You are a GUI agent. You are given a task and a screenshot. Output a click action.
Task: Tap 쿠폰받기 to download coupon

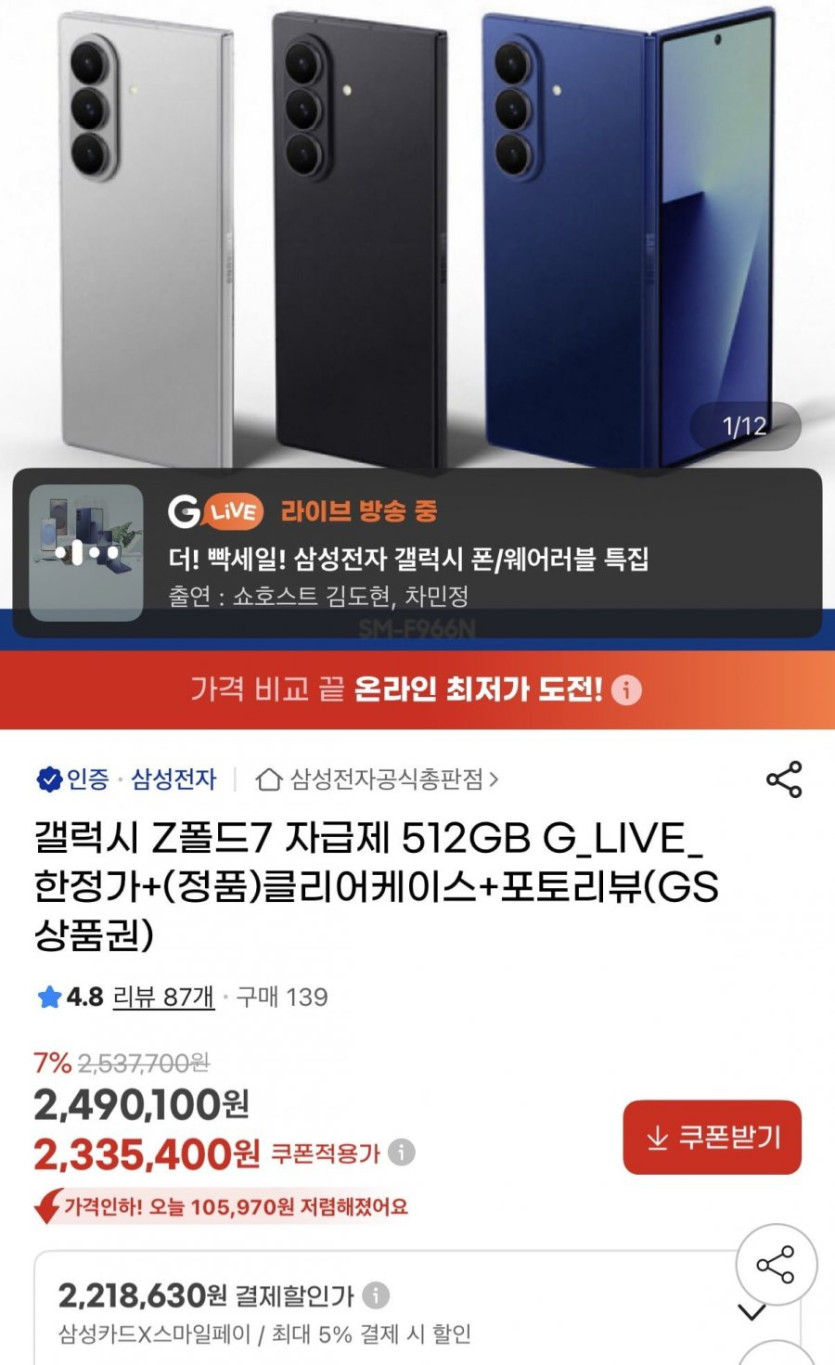tap(712, 1137)
